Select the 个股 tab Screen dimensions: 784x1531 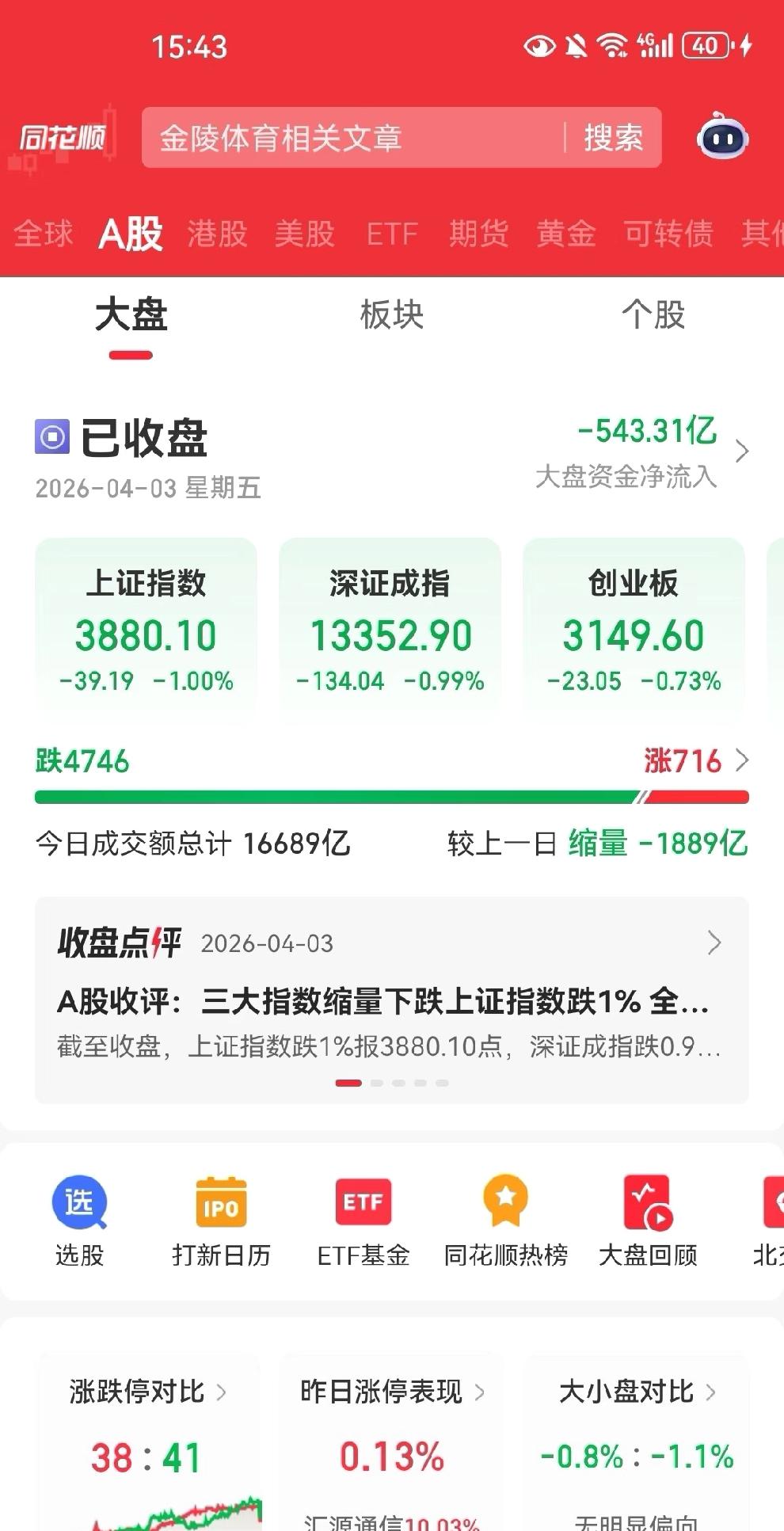coord(654,315)
